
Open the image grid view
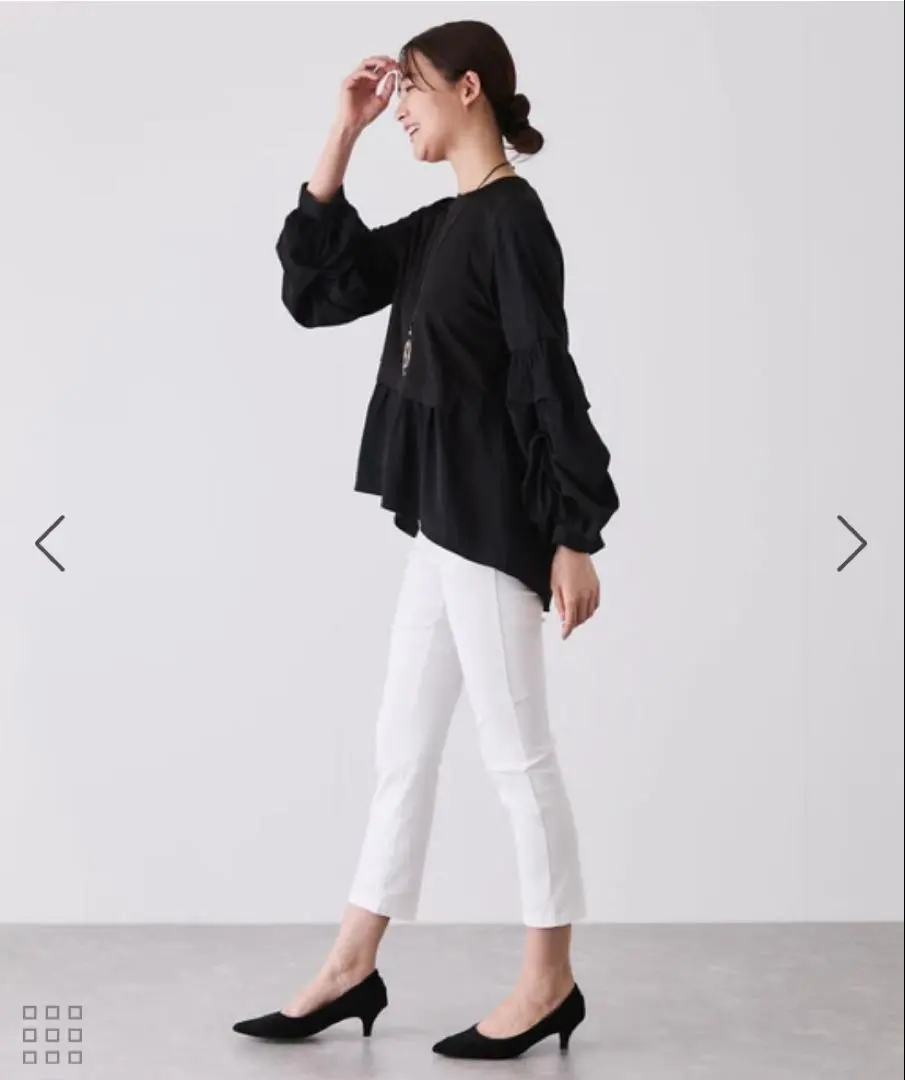pos(52,1034)
